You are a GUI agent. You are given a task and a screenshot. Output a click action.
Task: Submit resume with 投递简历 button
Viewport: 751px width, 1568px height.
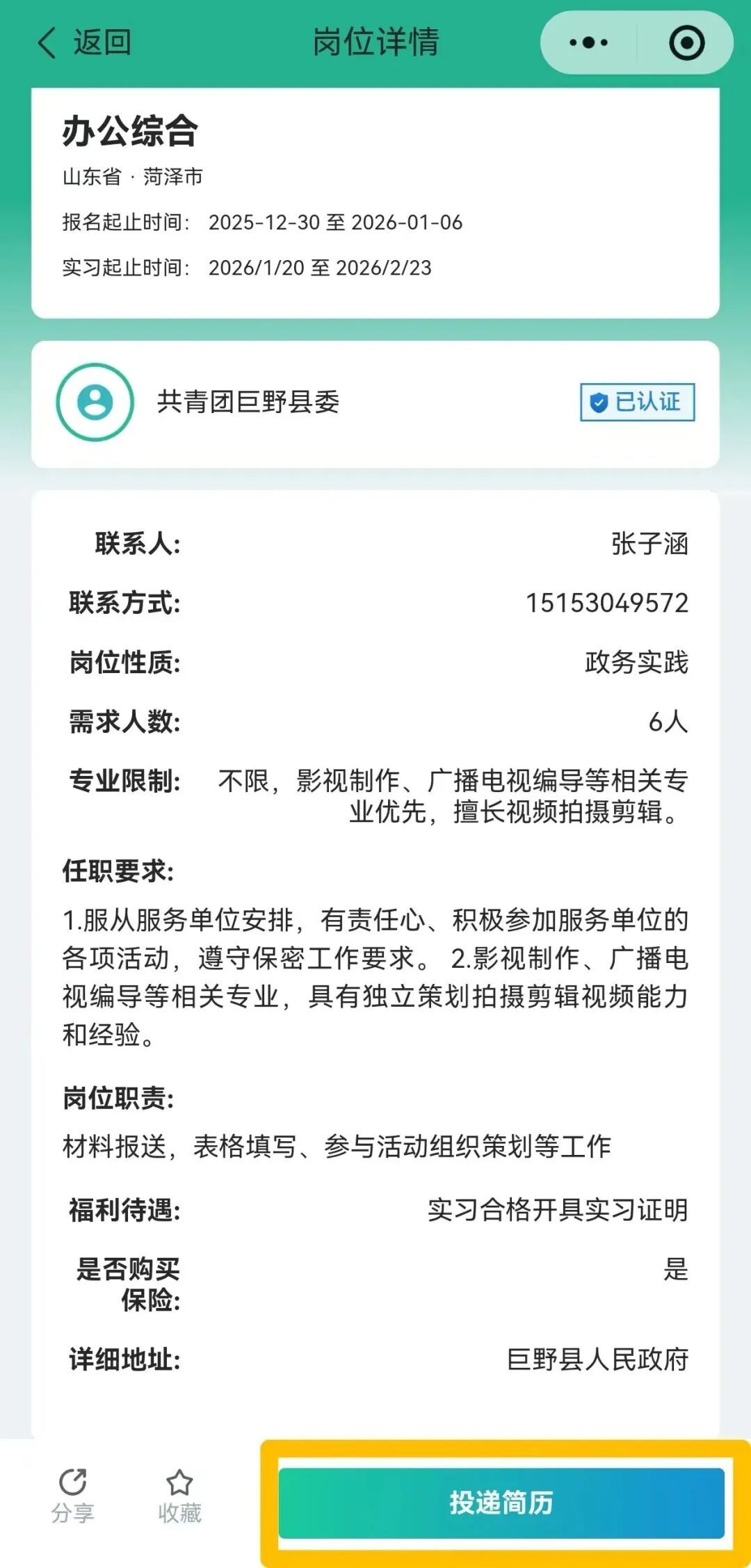click(501, 1503)
